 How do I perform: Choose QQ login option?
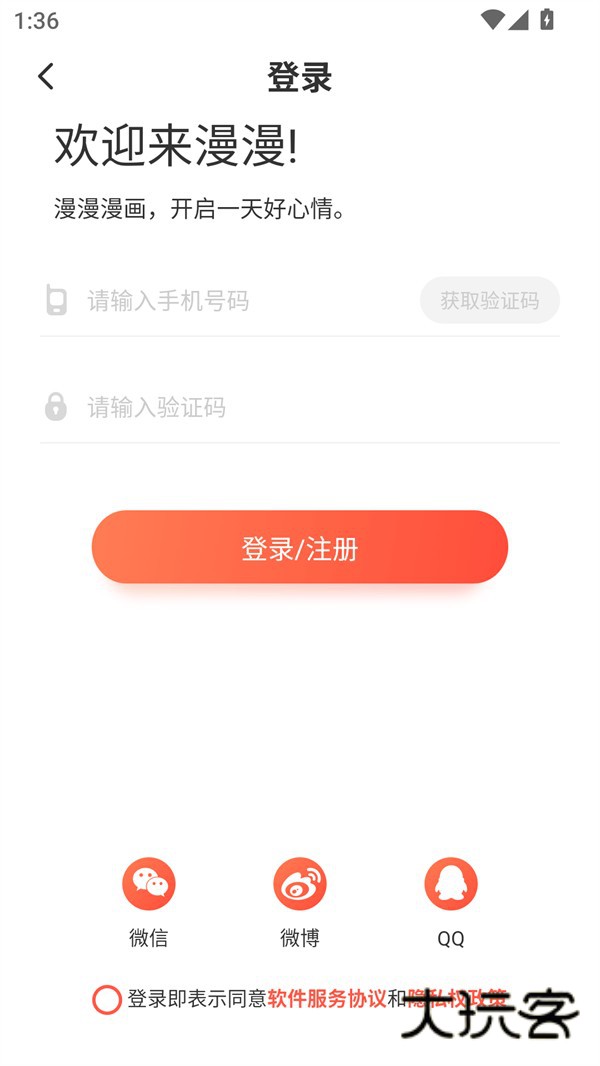[x=451, y=885]
